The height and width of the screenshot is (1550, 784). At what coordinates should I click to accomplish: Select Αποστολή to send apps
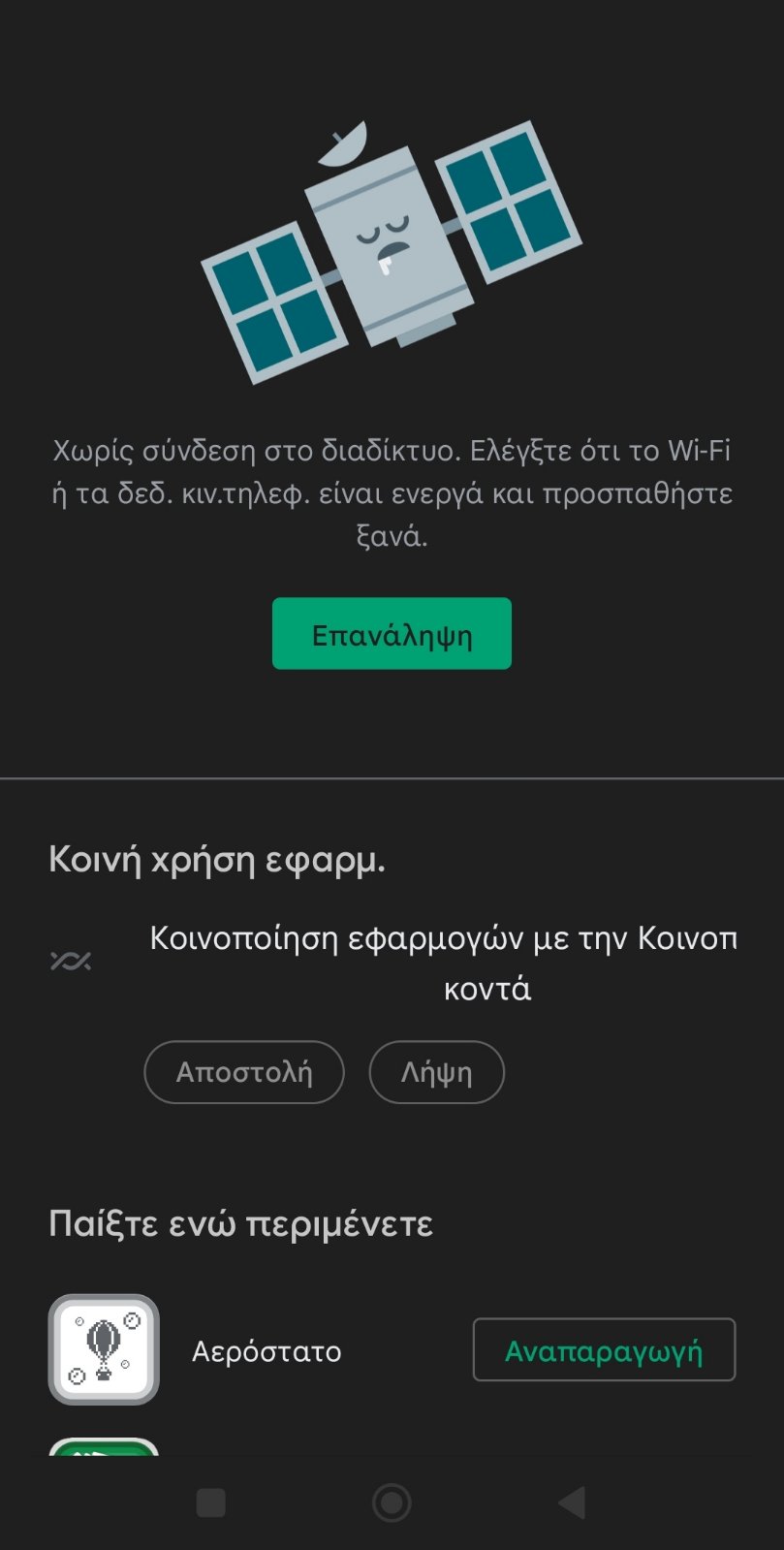(244, 1072)
